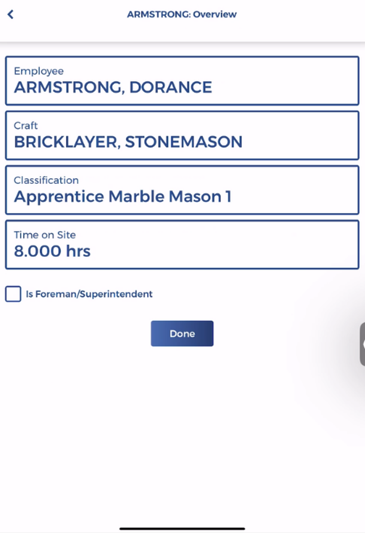
Task: Change the Craft field BRICKLAYER, STONEMASON
Action: coord(182,135)
